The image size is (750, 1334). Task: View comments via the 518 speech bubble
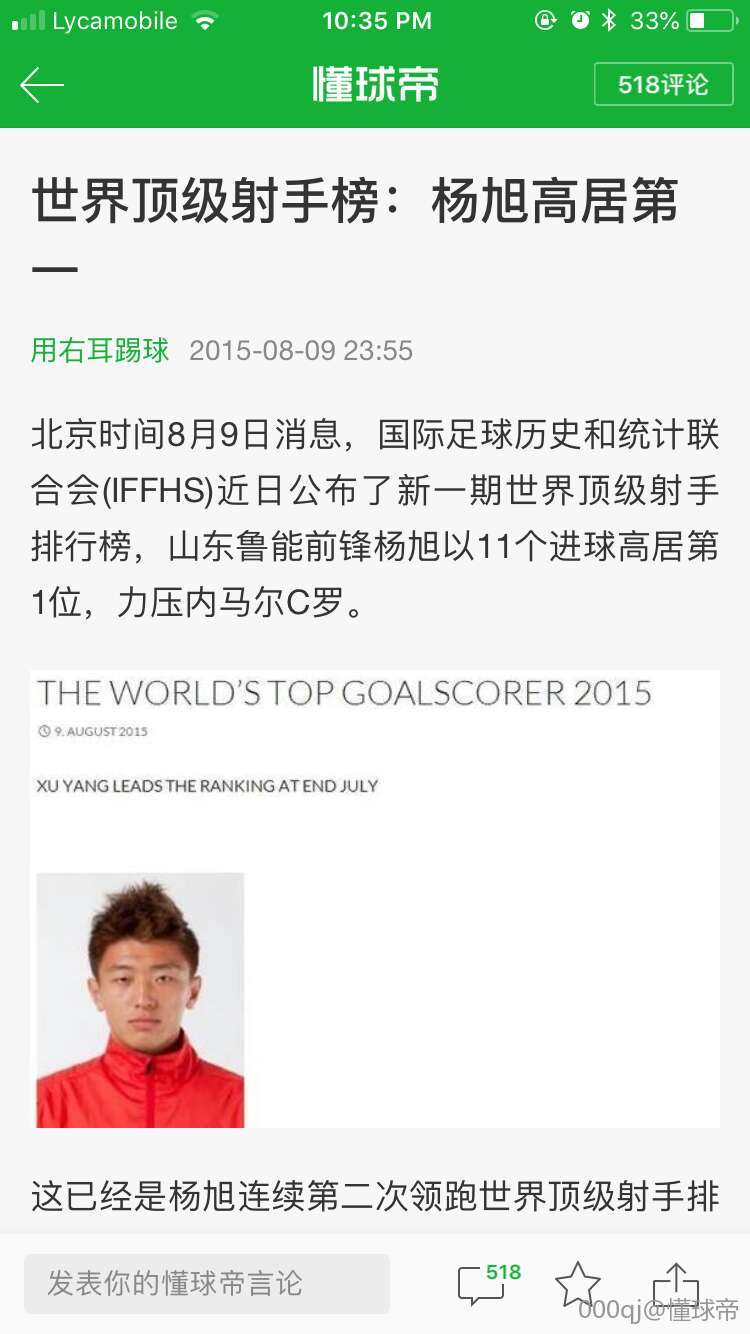tap(485, 1284)
